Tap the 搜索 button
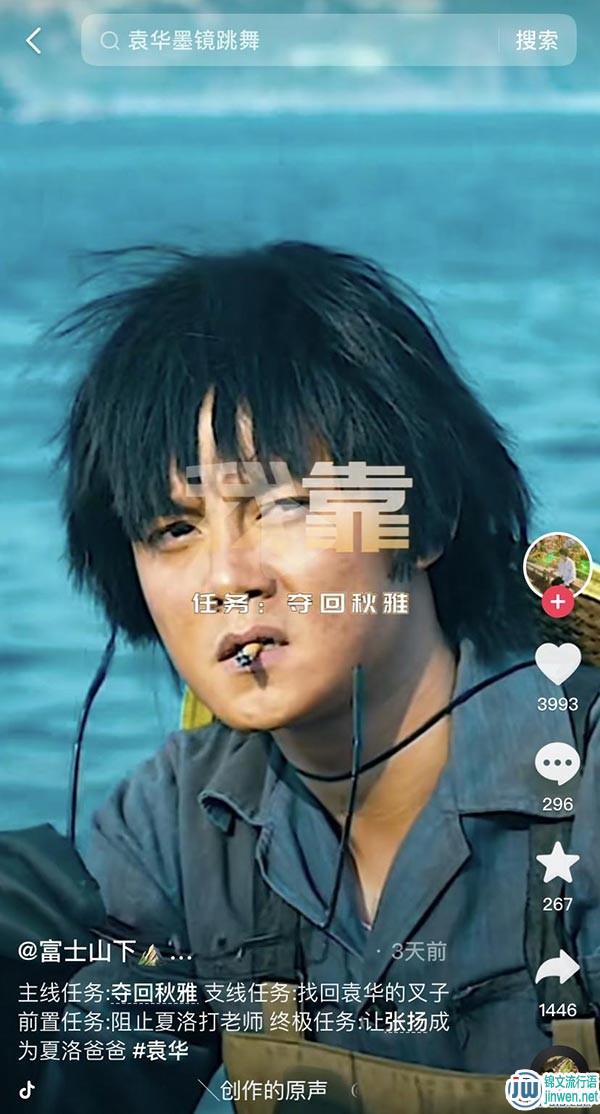 point(537,40)
